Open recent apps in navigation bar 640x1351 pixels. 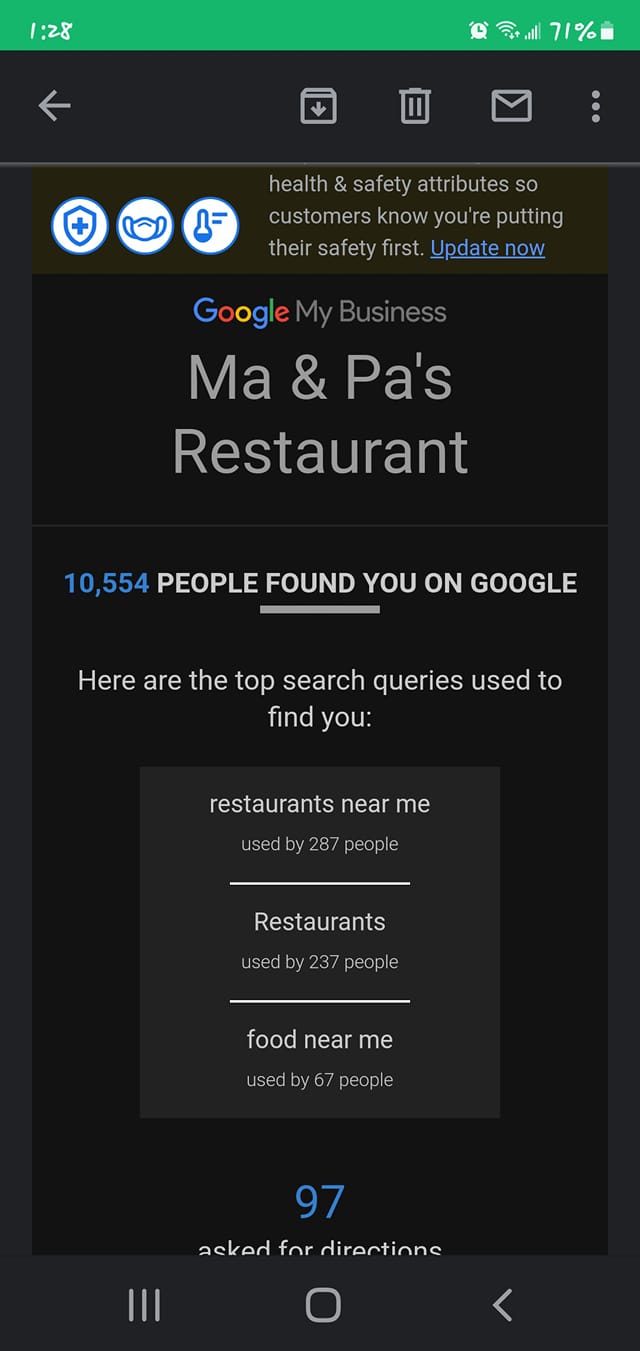click(x=144, y=1305)
